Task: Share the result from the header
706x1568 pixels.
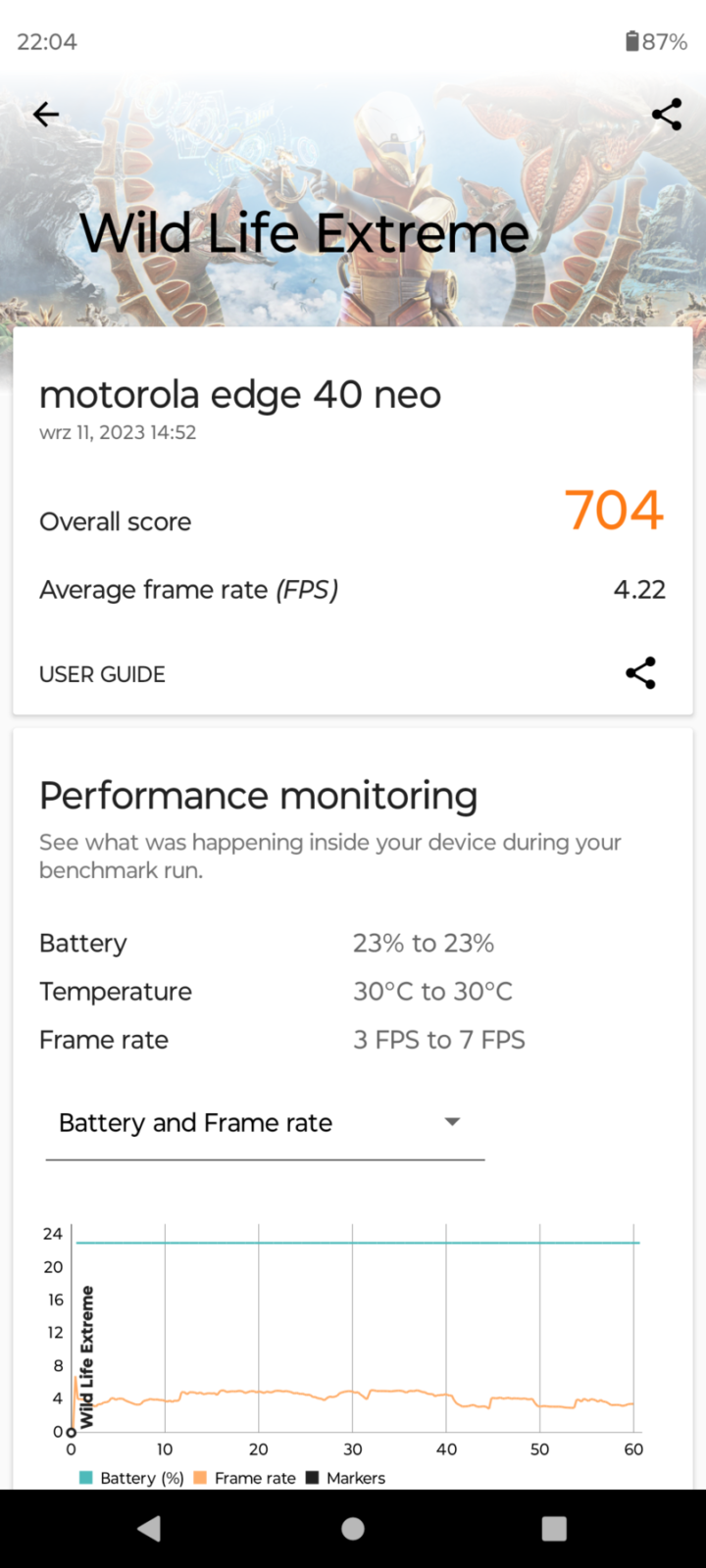Action: tap(667, 115)
